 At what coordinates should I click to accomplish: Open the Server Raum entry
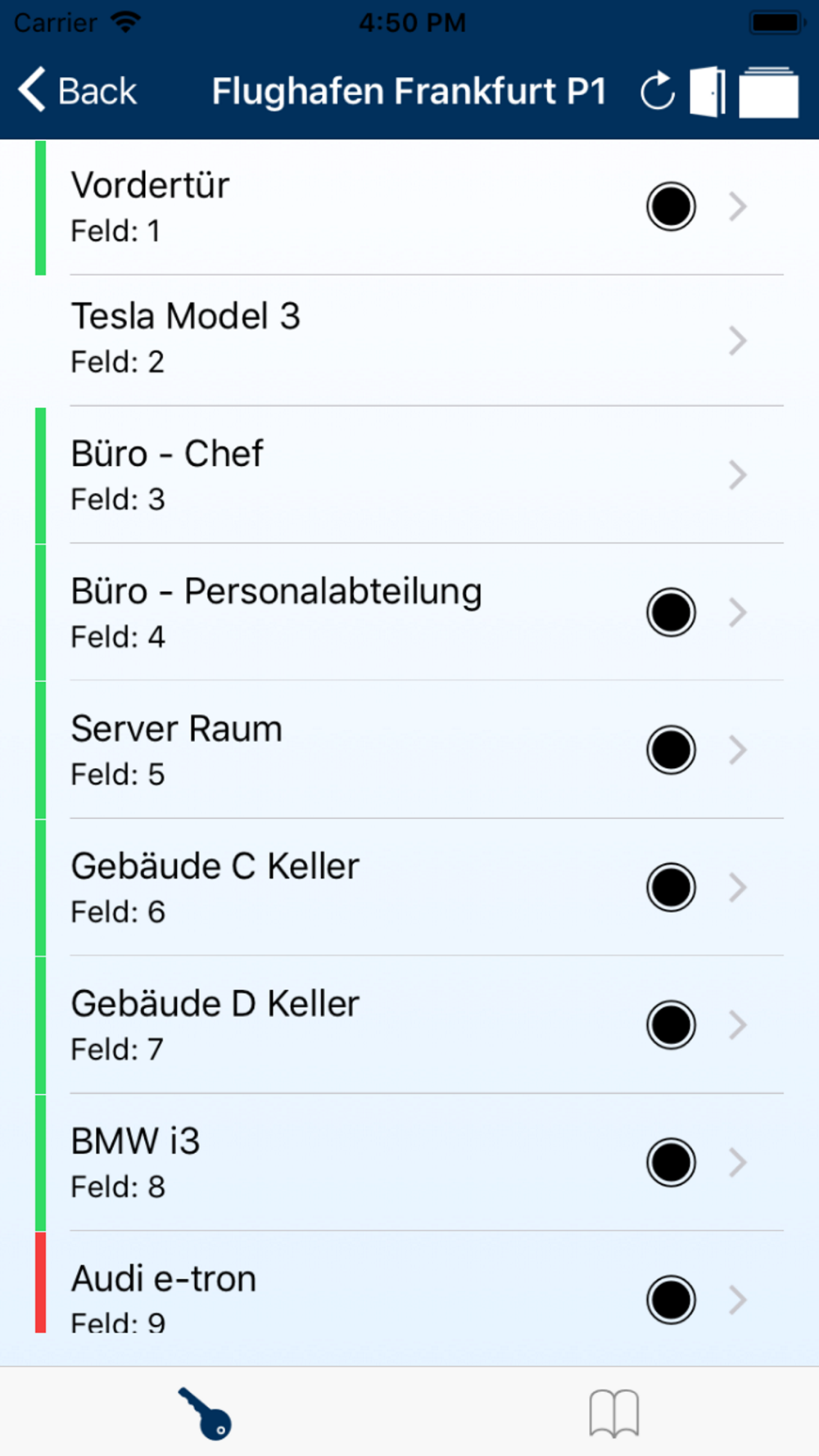409,750
